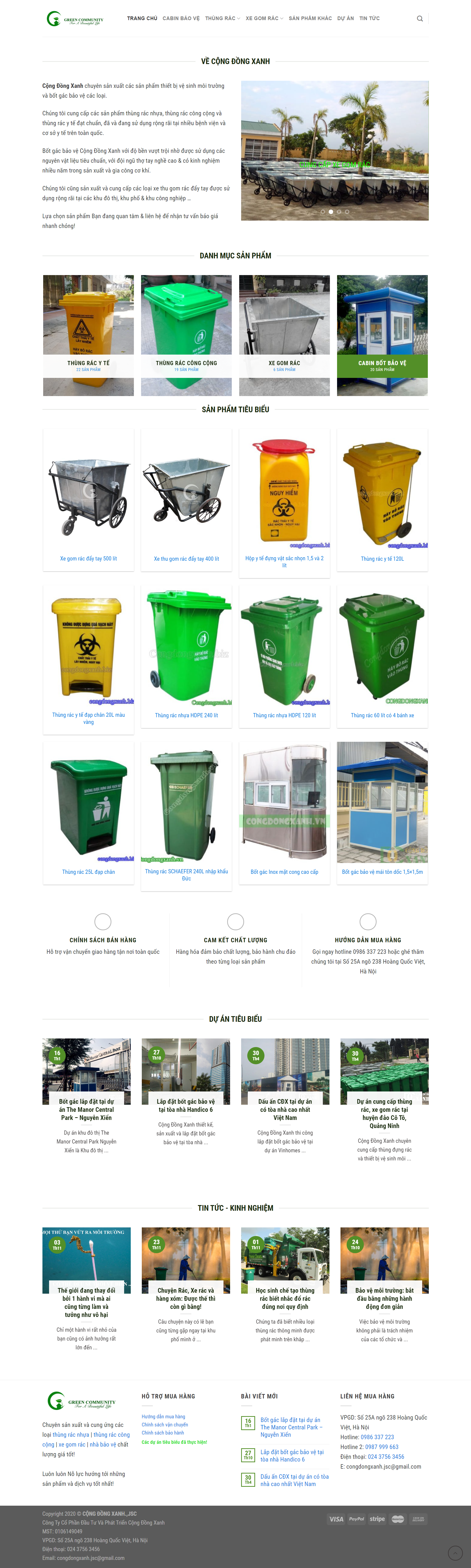This screenshot has height=1568, width=471.
Task: Select the second slider dot on banner
Action: point(330,212)
